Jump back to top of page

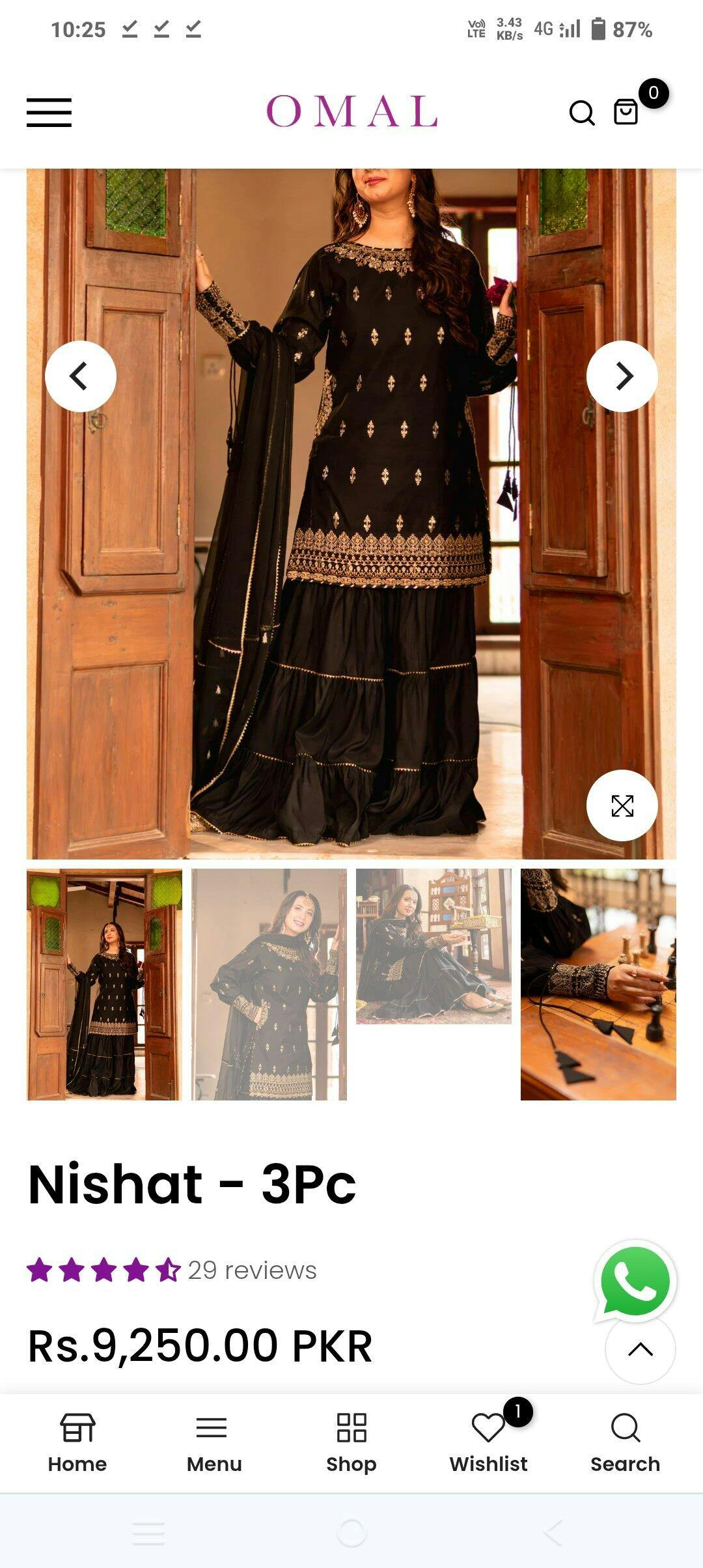click(x=640, y=1349)
